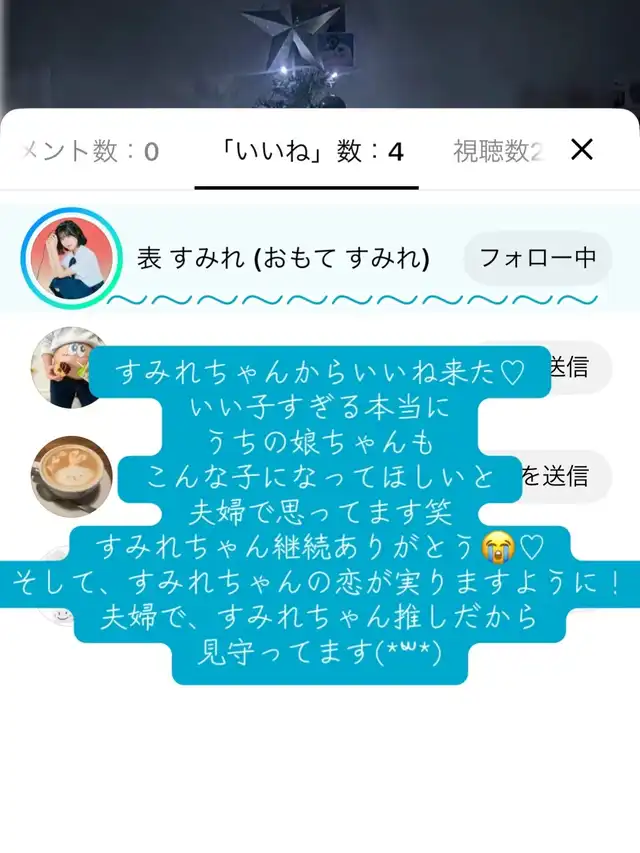The width and height of the screenshot is (640, 853).
Task: Select the「いいね」数 tab
Action: click(311, 151)
